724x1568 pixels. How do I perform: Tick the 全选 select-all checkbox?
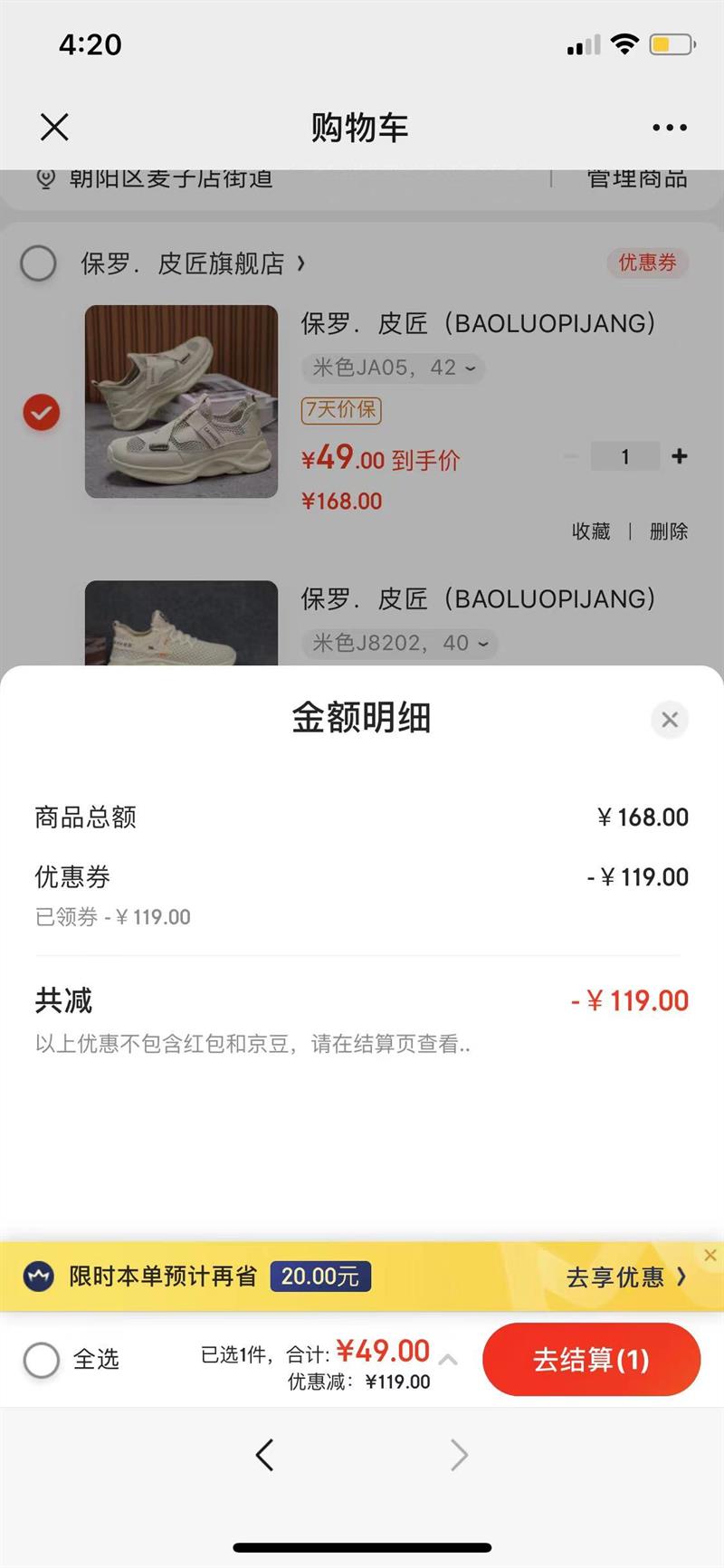coord(42,1360)
